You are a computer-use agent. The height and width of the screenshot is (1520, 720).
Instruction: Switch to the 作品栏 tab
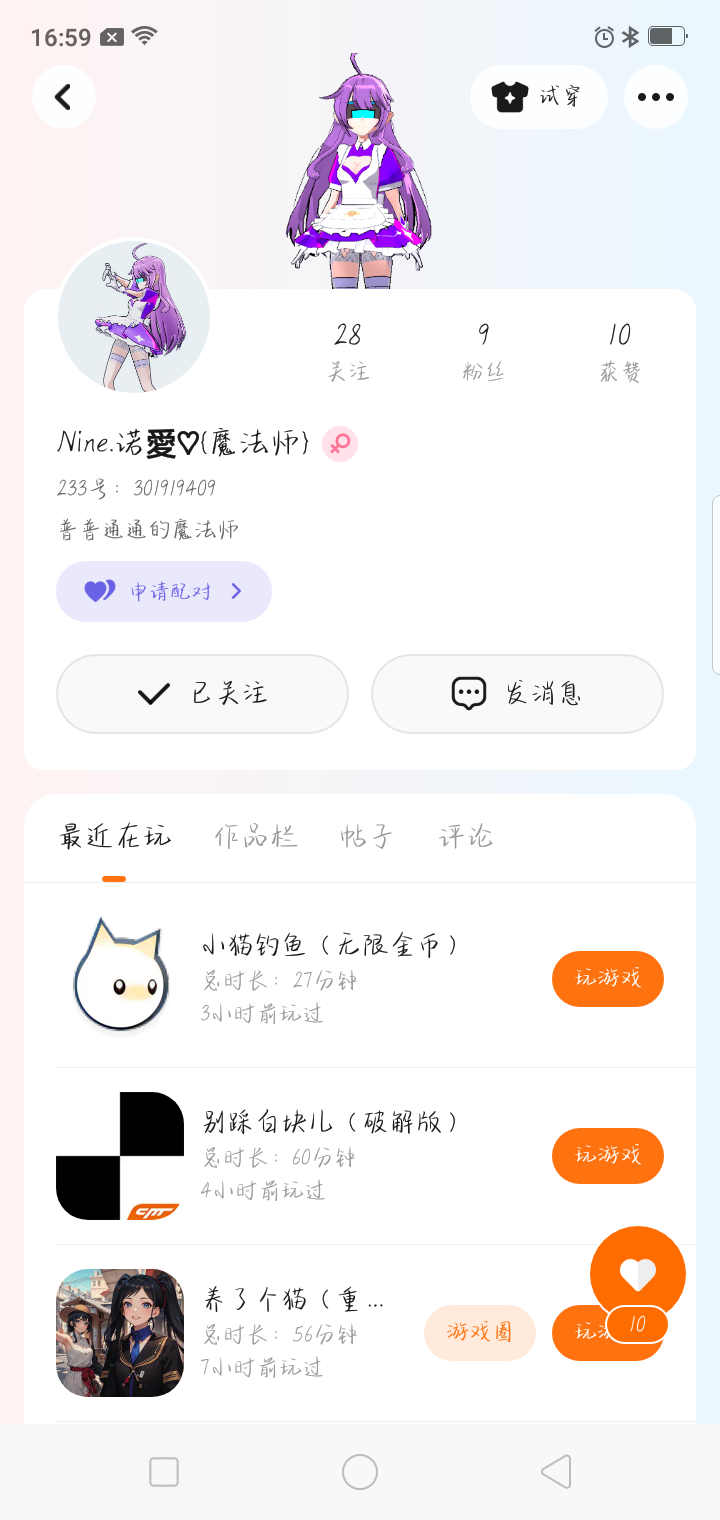(x=256, y=836)
